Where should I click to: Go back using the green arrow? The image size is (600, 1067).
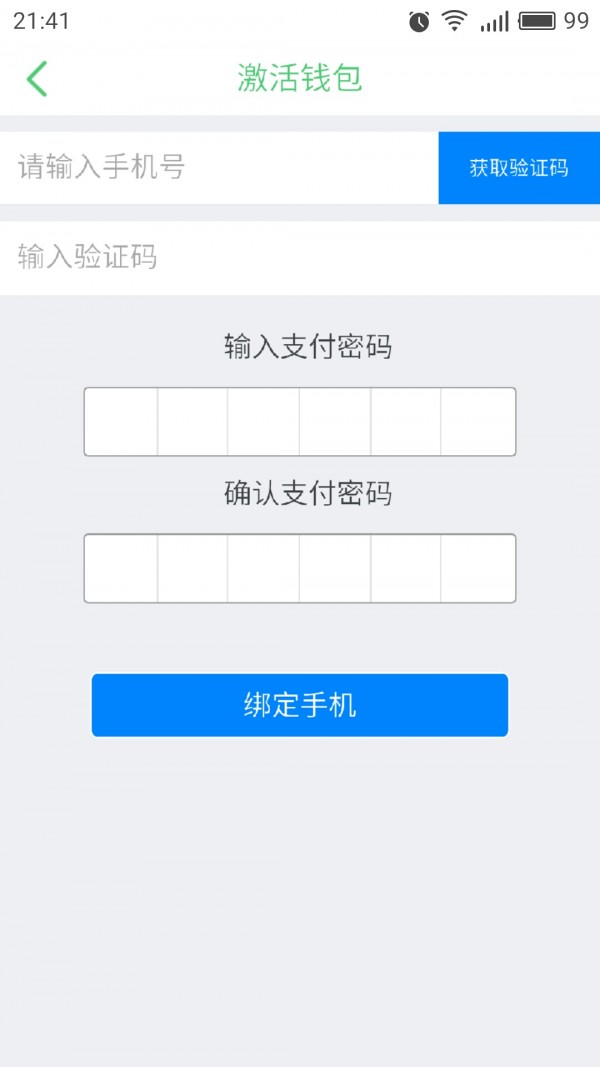click(37, 78)
